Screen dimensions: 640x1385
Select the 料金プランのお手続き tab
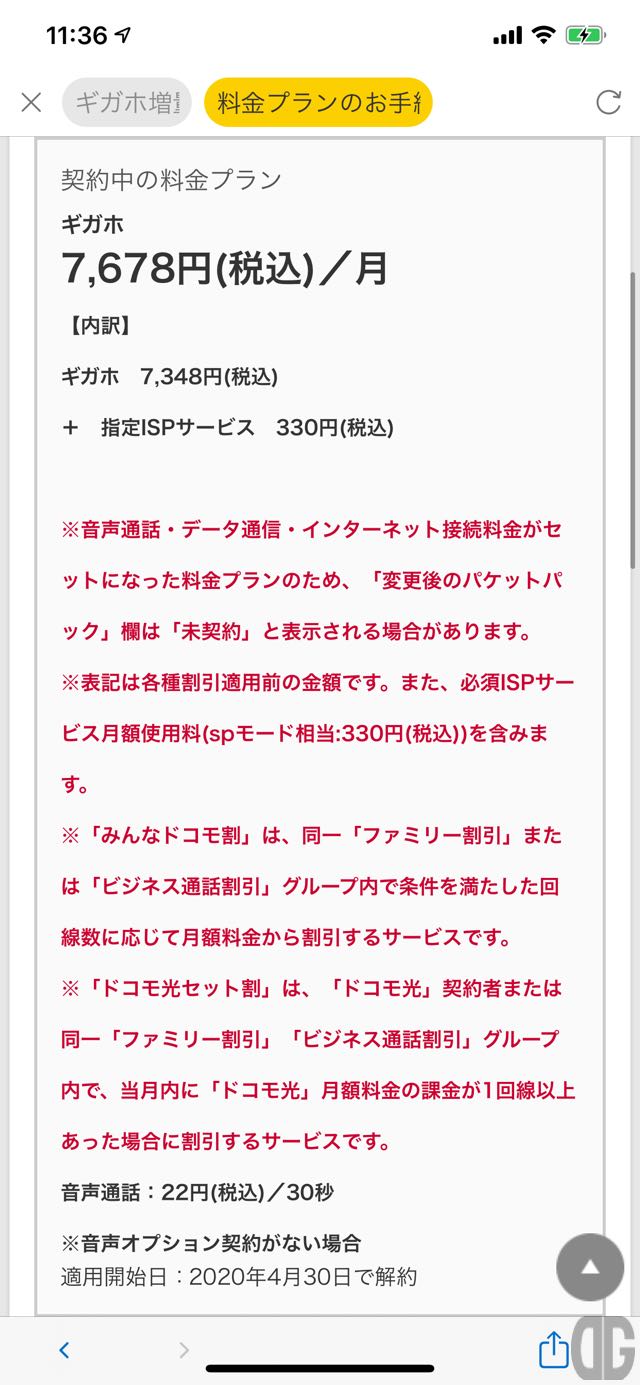click(x=318, y=102)
